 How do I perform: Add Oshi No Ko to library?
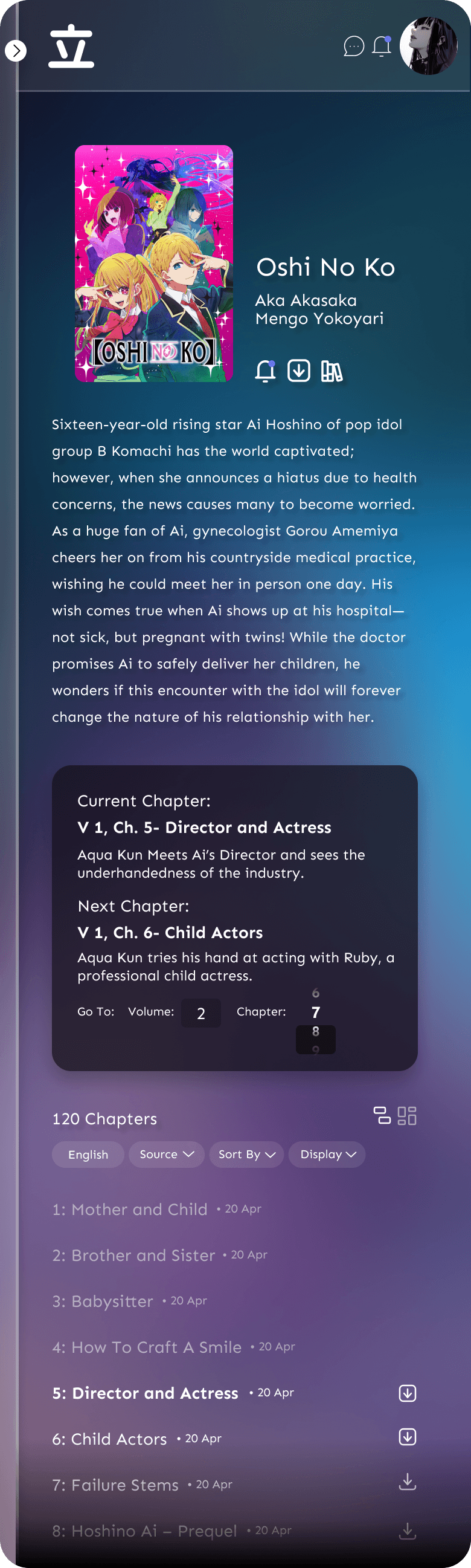point(332,371)
